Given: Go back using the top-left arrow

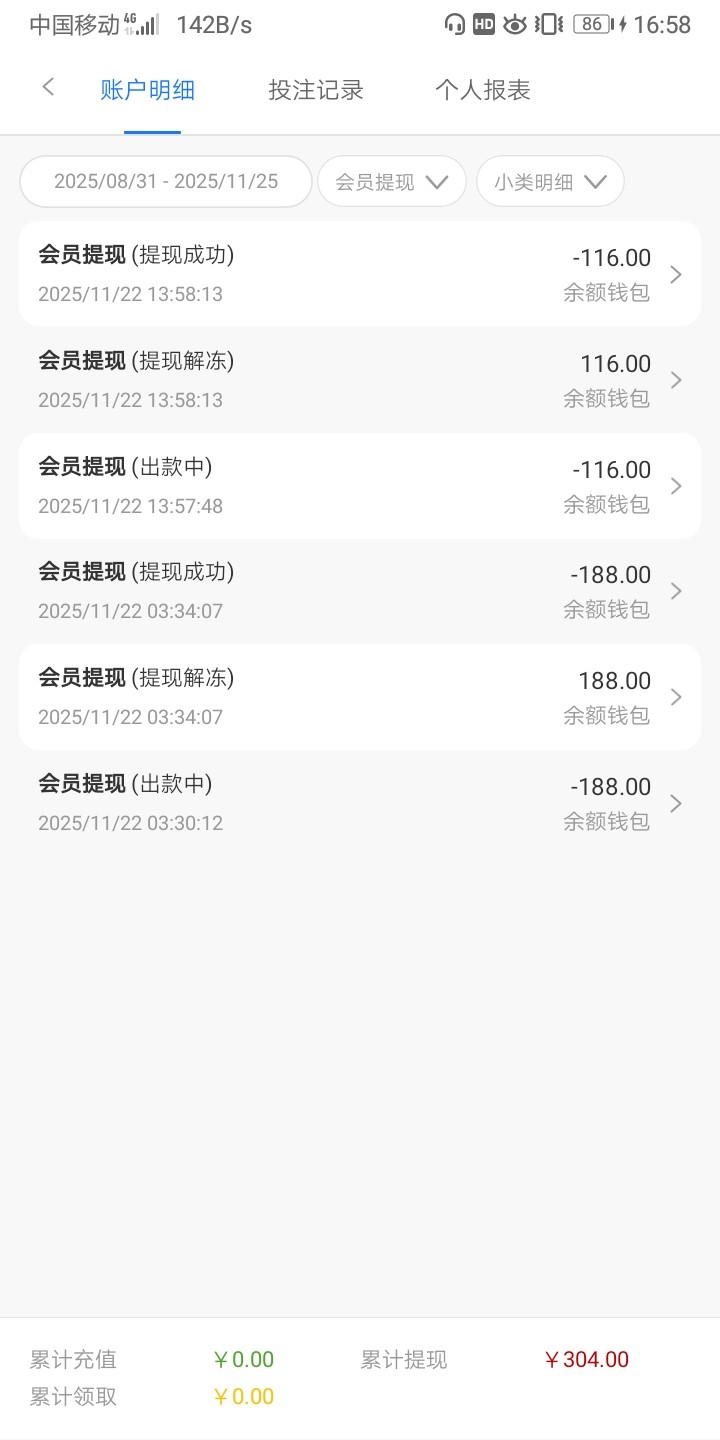Looking at the screenshot, I should (48, 88).
